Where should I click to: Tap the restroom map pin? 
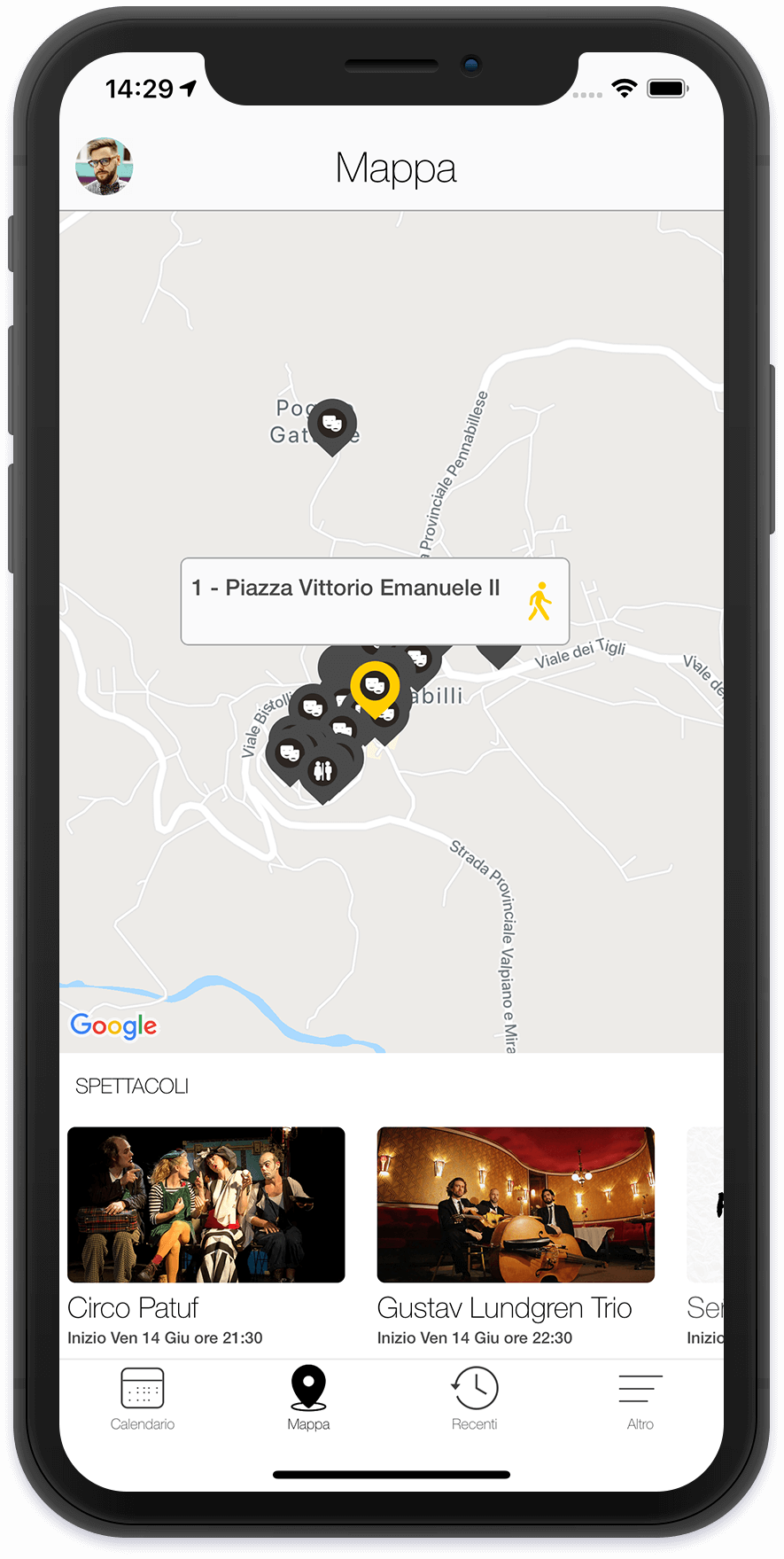(322, 770)
